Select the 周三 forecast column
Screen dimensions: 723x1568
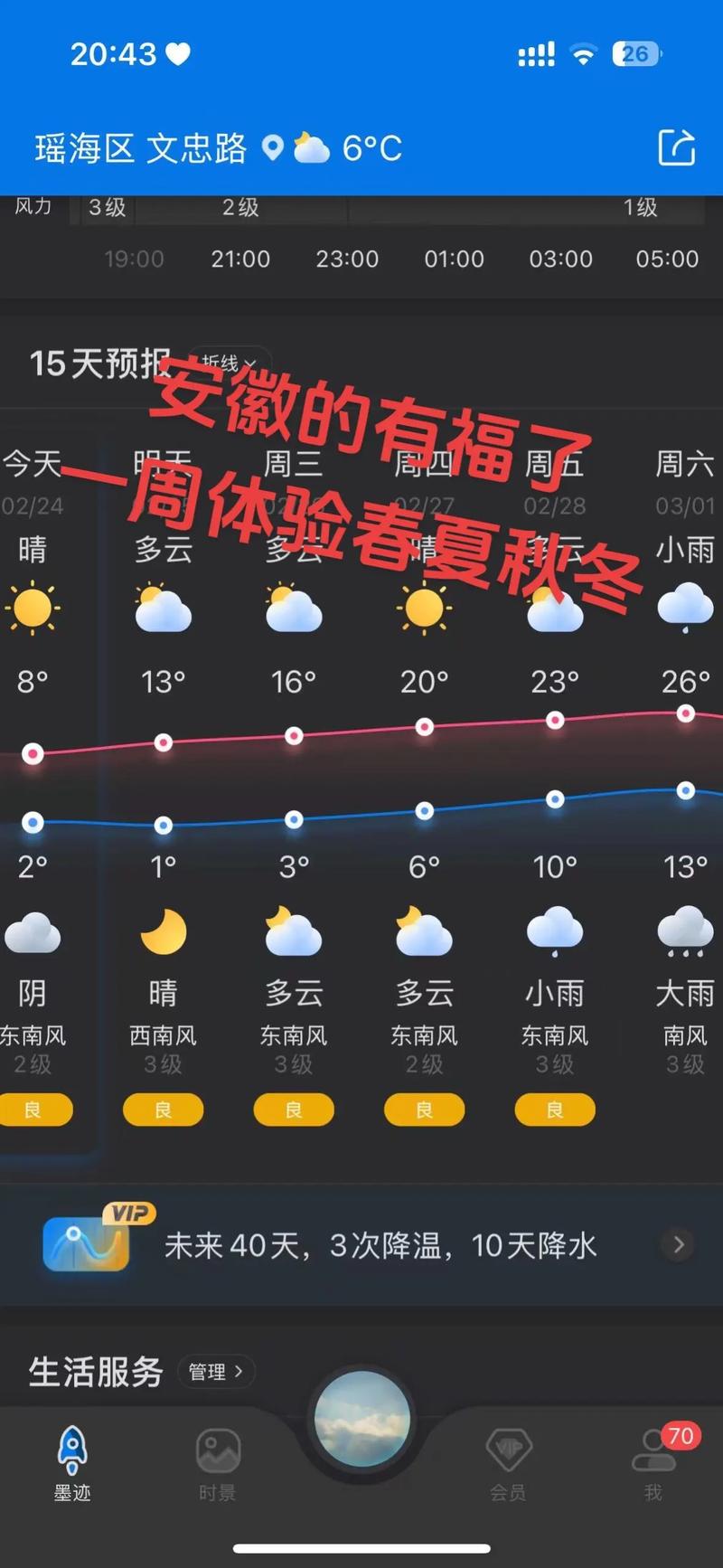293,464
